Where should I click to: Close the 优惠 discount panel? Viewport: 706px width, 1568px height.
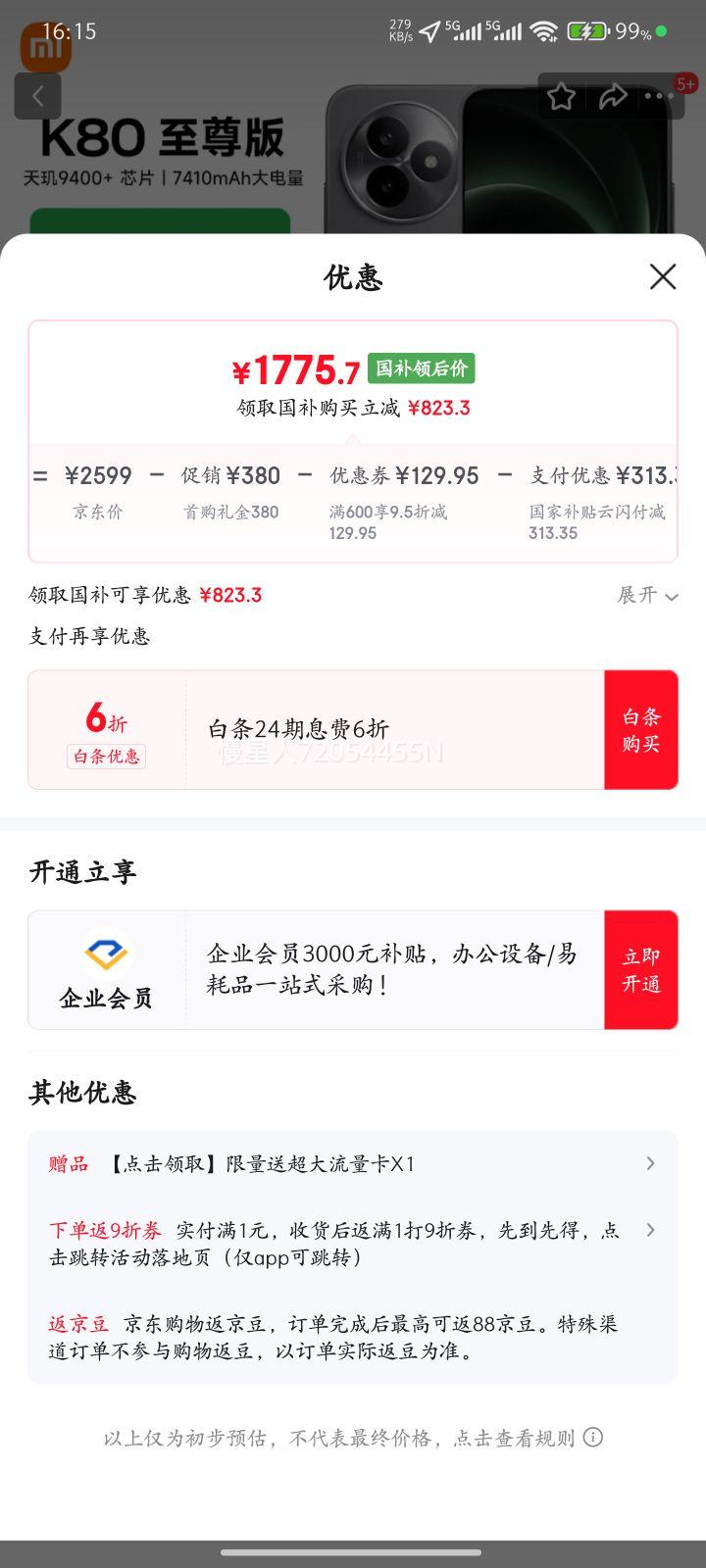(x=663, y=277)
